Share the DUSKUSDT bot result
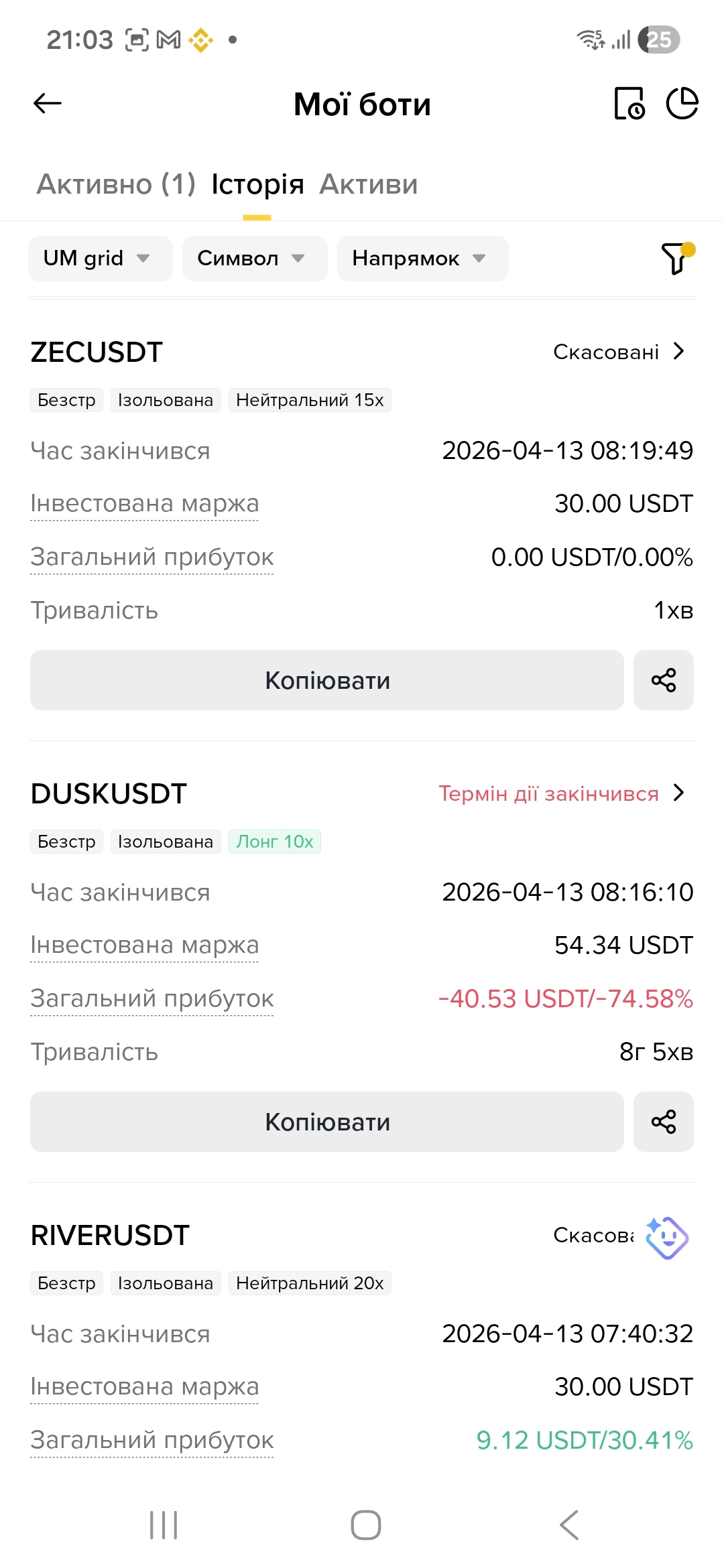Screen dimensions: 724x1568 (x=663, y=1122)
